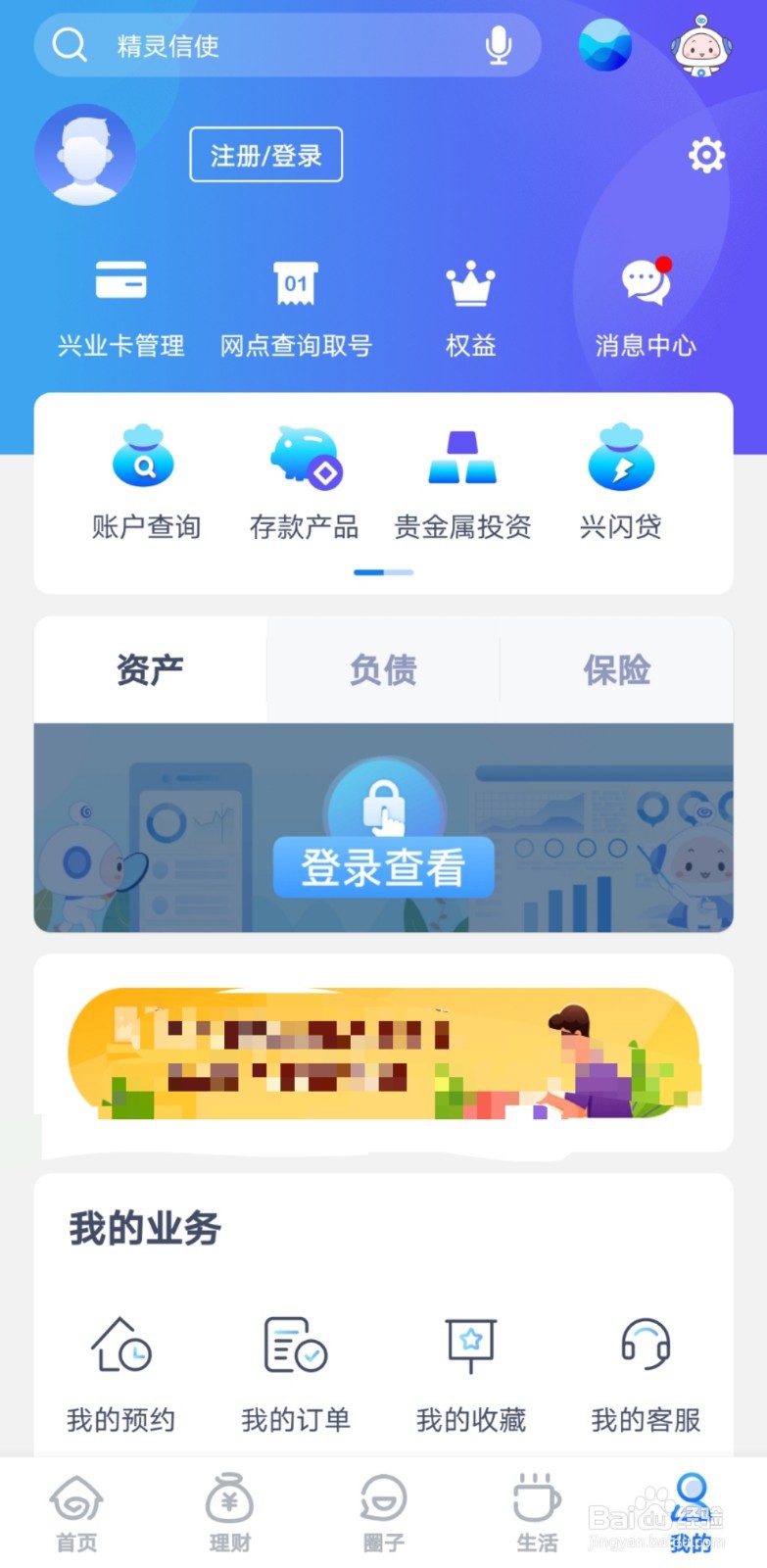Image resolution: width=767 pixels, height=1568 pixels.
Task: Switch to the 保险 insurance tab
Action: click(617, 670)
